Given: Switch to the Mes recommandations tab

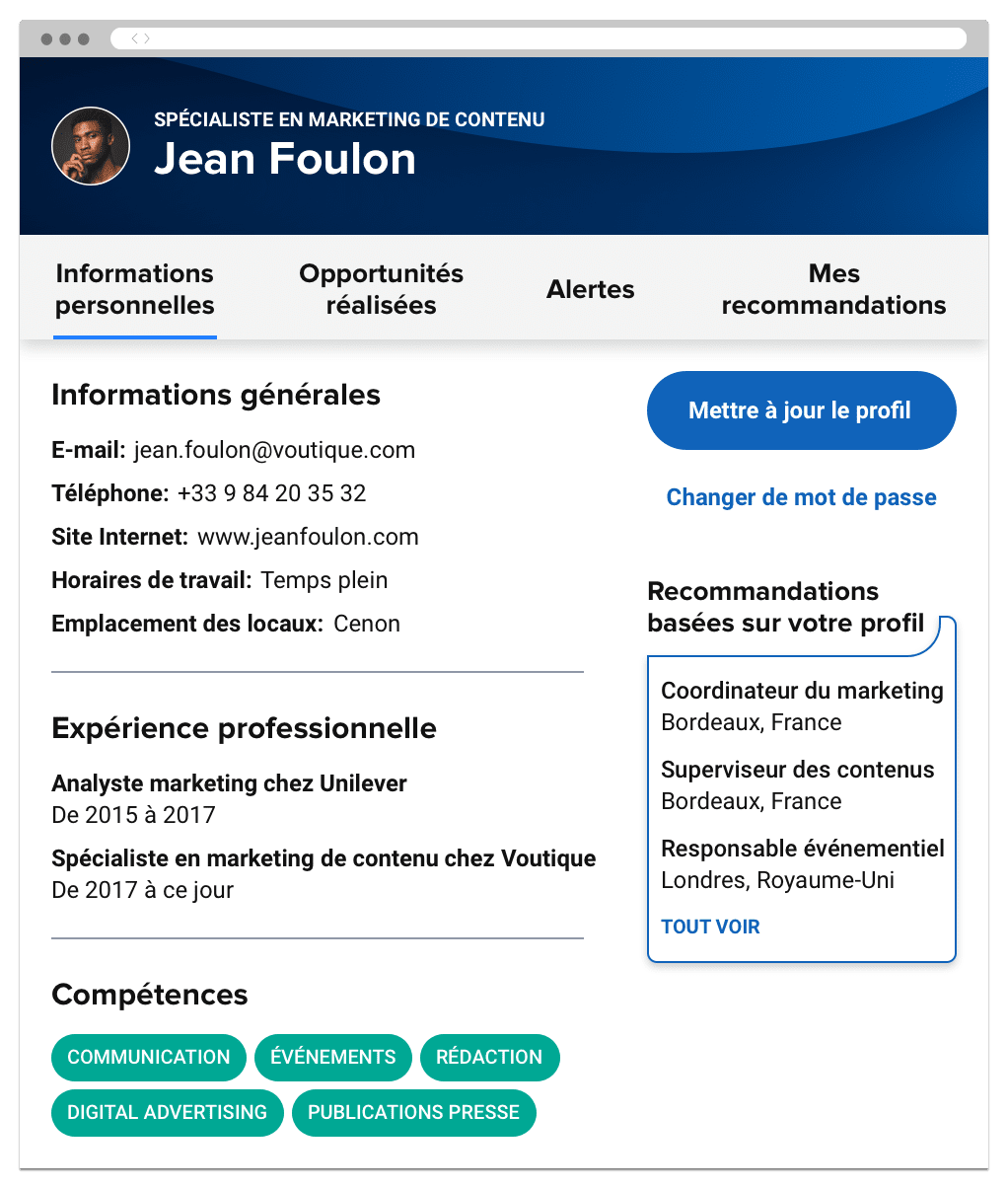Looking at the screenshot, I should (833, 289).
